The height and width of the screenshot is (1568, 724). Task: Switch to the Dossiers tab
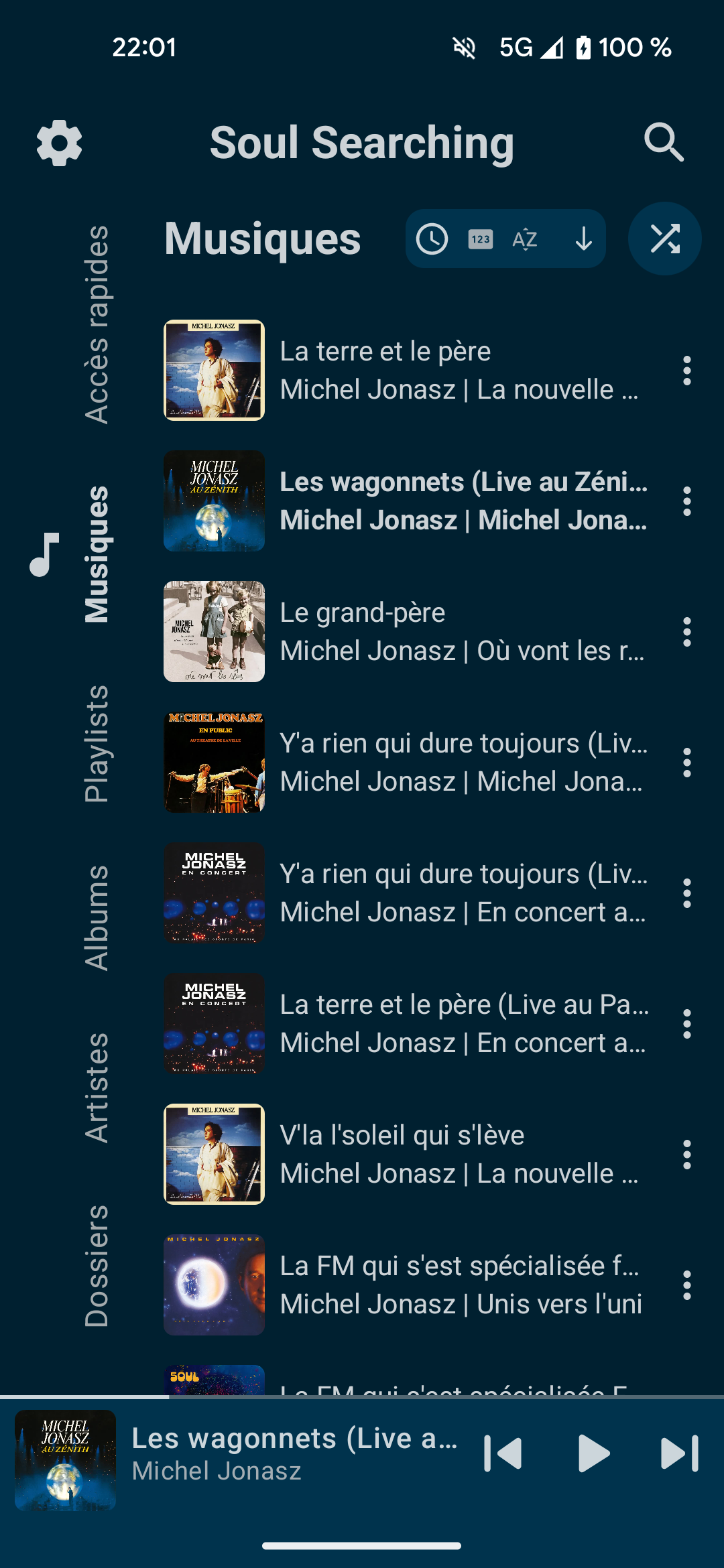tap(97, 1266)
